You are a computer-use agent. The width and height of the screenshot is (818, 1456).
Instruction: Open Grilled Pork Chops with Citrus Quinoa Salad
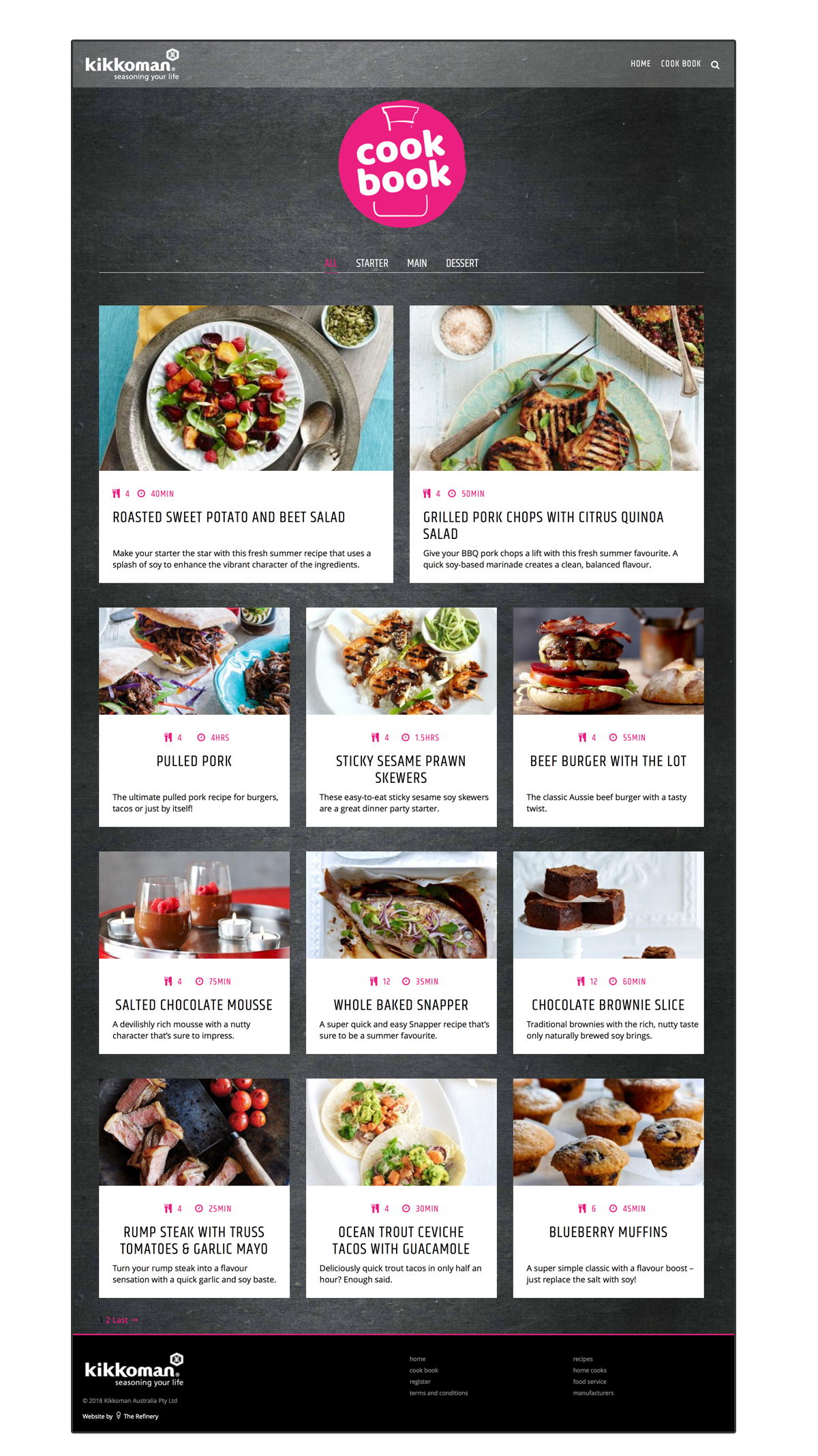(x=543, y=525)
